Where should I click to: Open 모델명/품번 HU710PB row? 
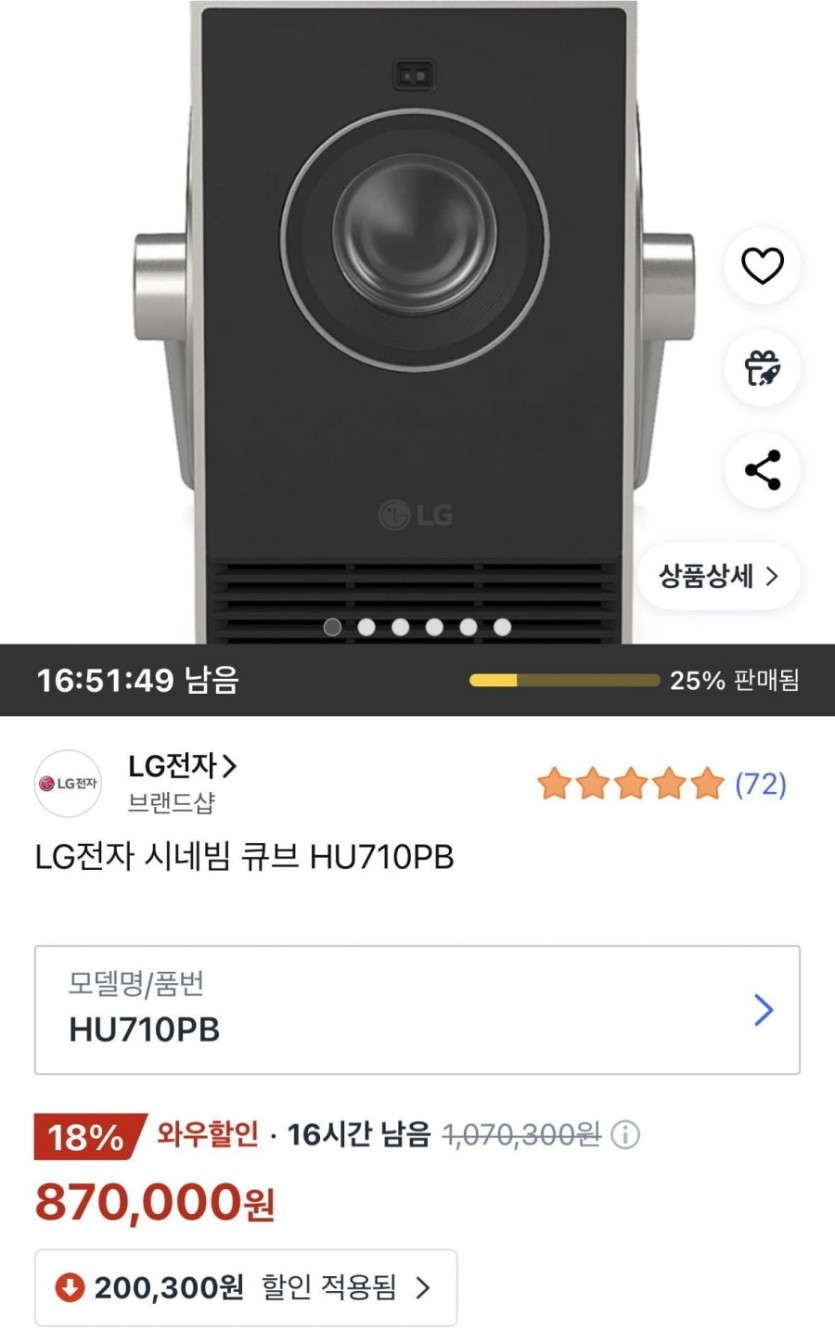coord(417,1010)
